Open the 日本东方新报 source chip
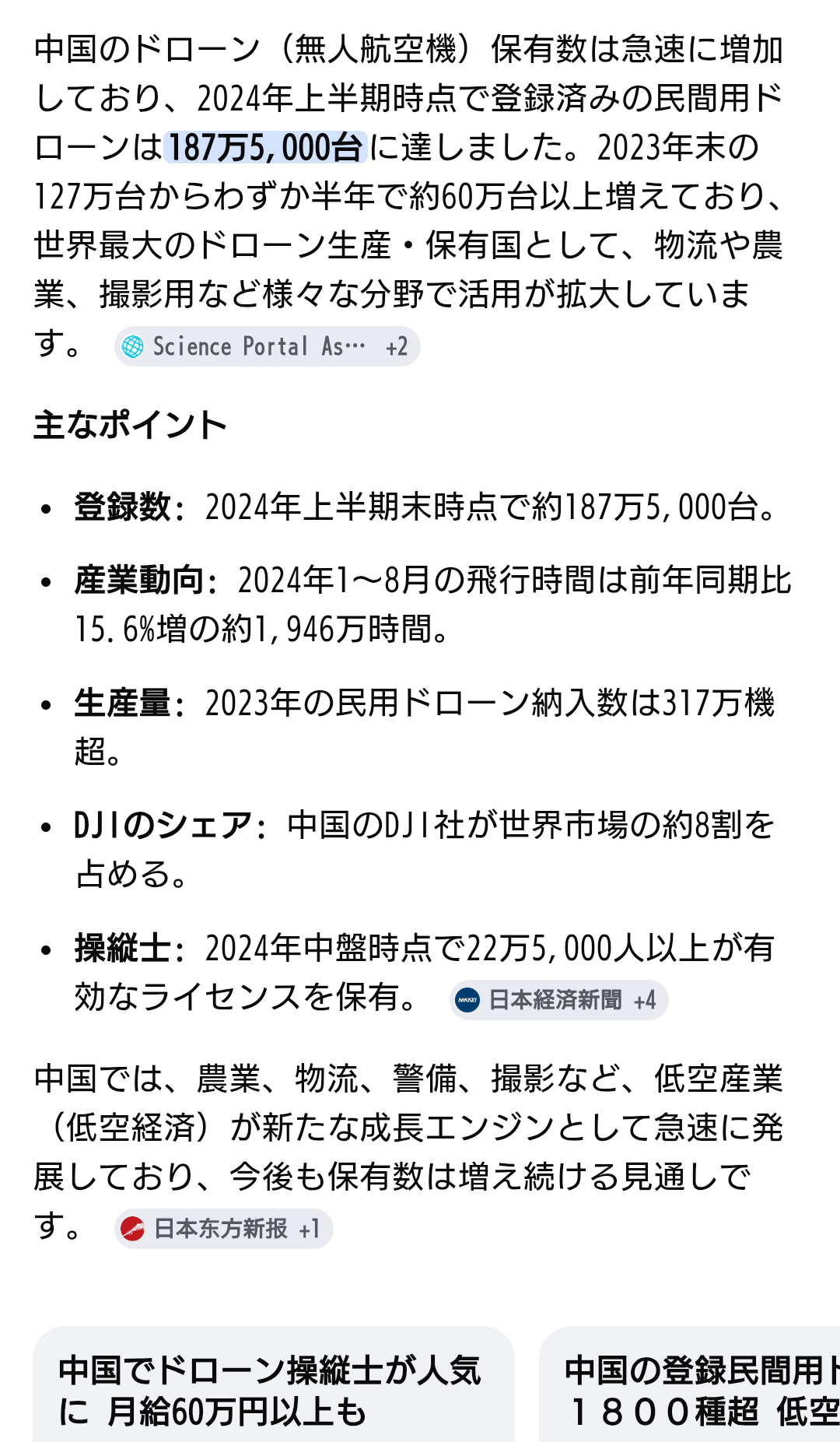Screen dimensions: 840x1442 point(223,1229)
